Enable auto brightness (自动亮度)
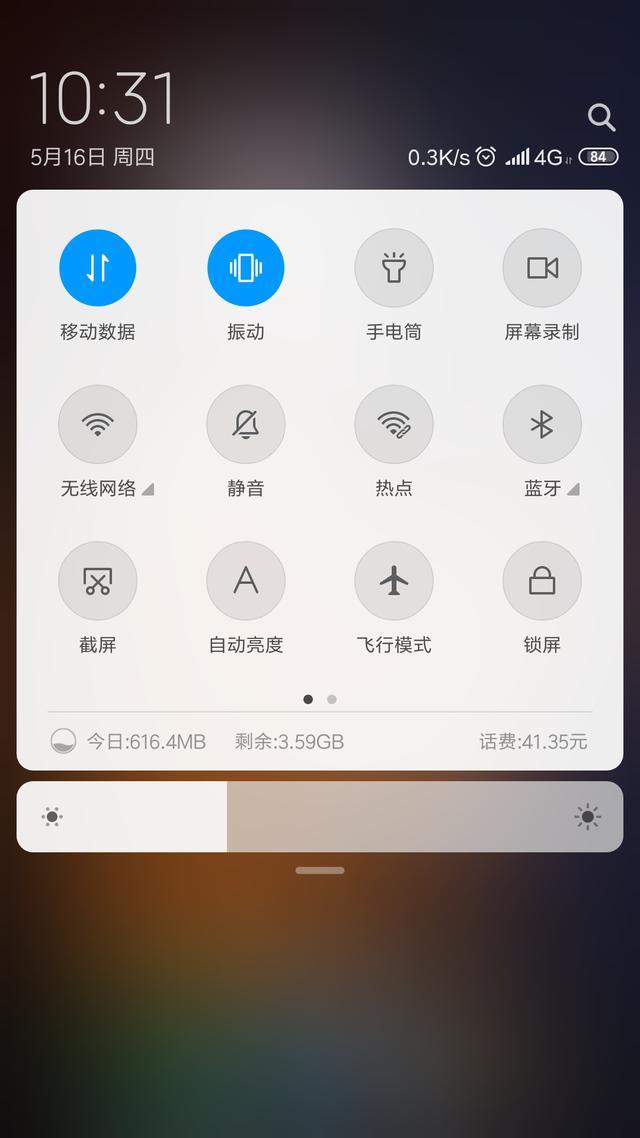Viewport: 640px width, 1138px height. 246,581
